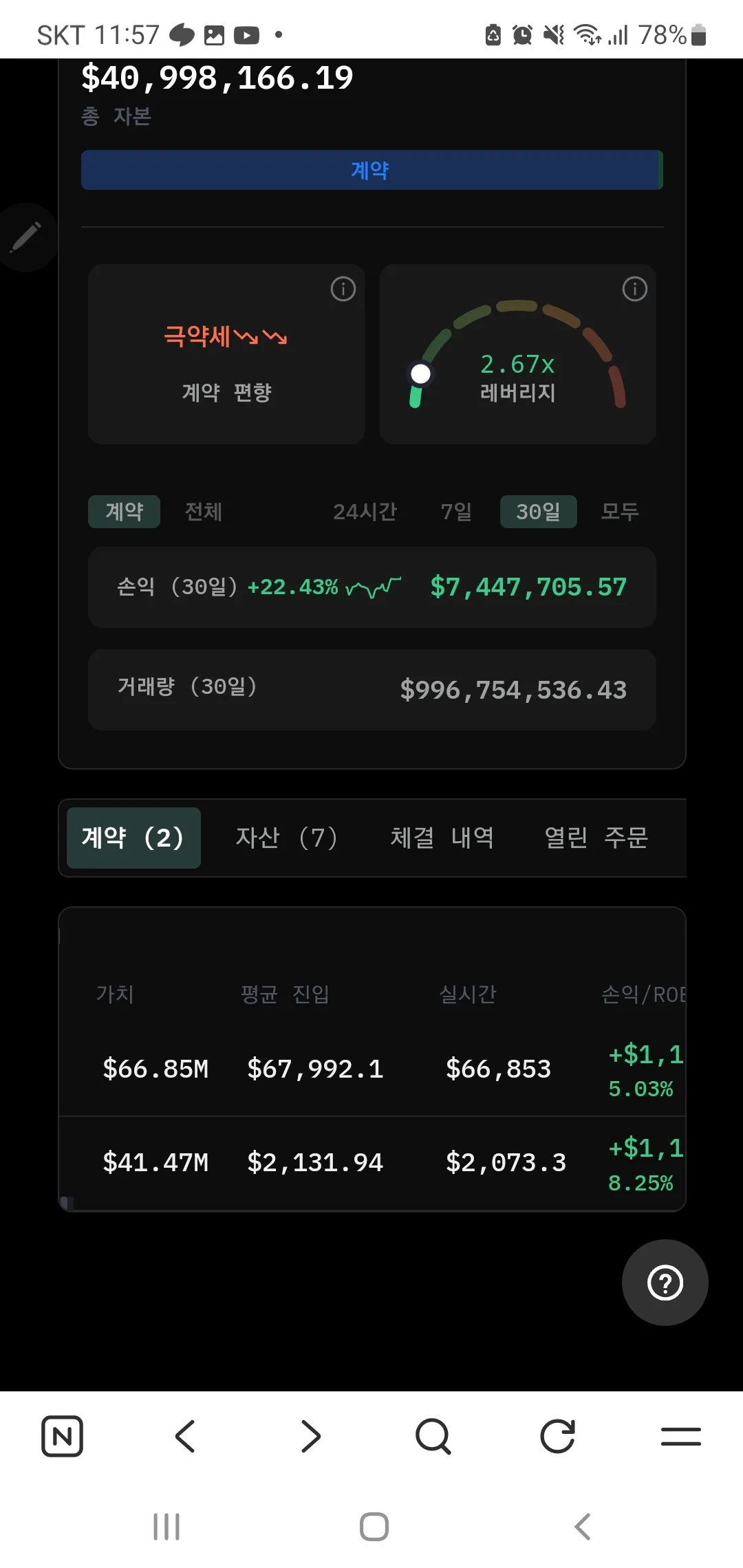Open the help question mark button
This screenshot has width=743, height=1568.
(665, 1283)
